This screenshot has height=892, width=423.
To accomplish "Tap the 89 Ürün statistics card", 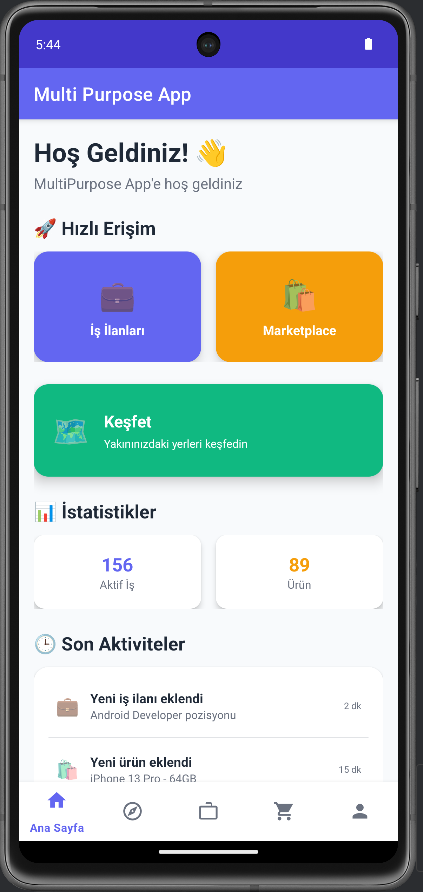I will coord(299,572).
